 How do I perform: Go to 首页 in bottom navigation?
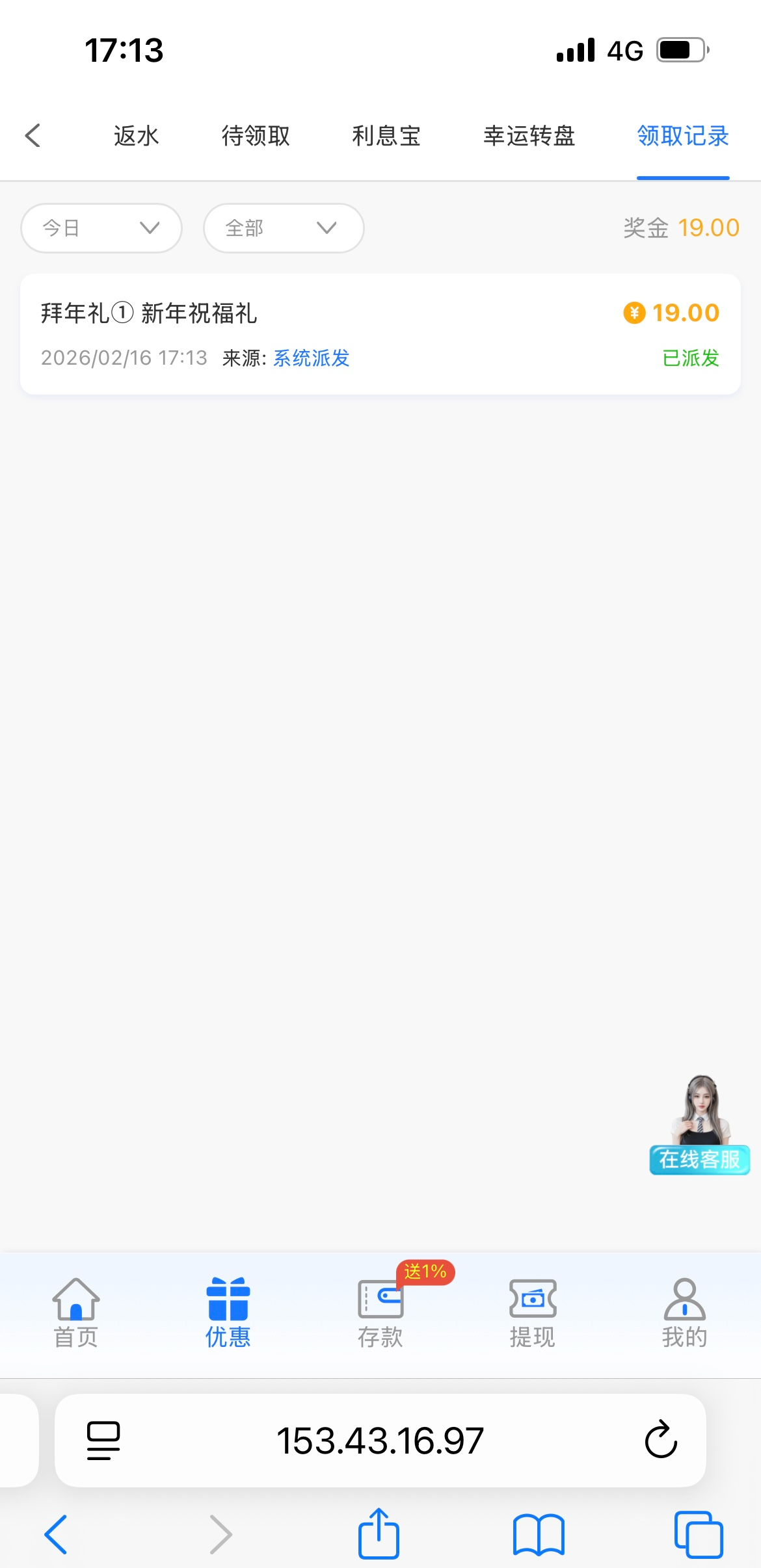pos(76,1313)
